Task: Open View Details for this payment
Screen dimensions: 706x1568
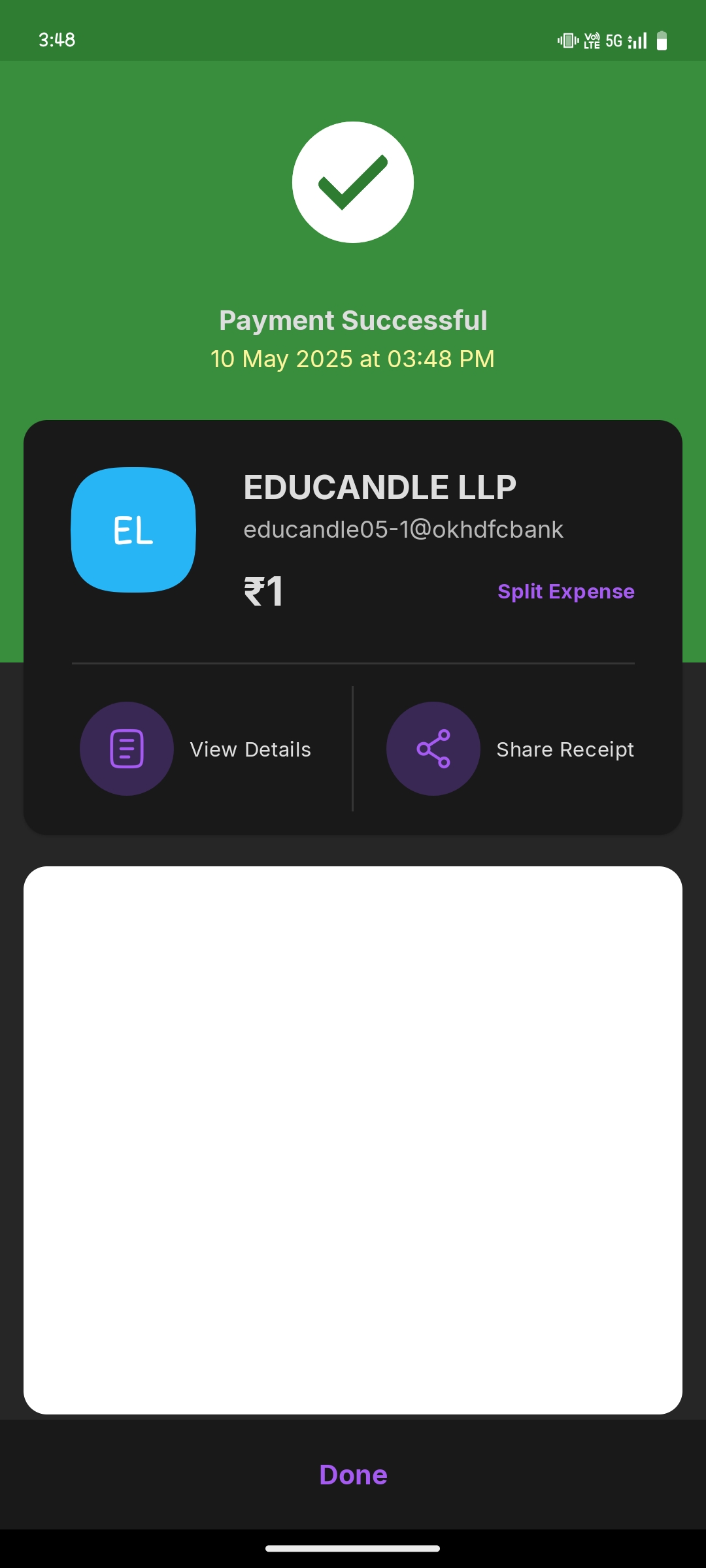Action: tap(196, 749)
